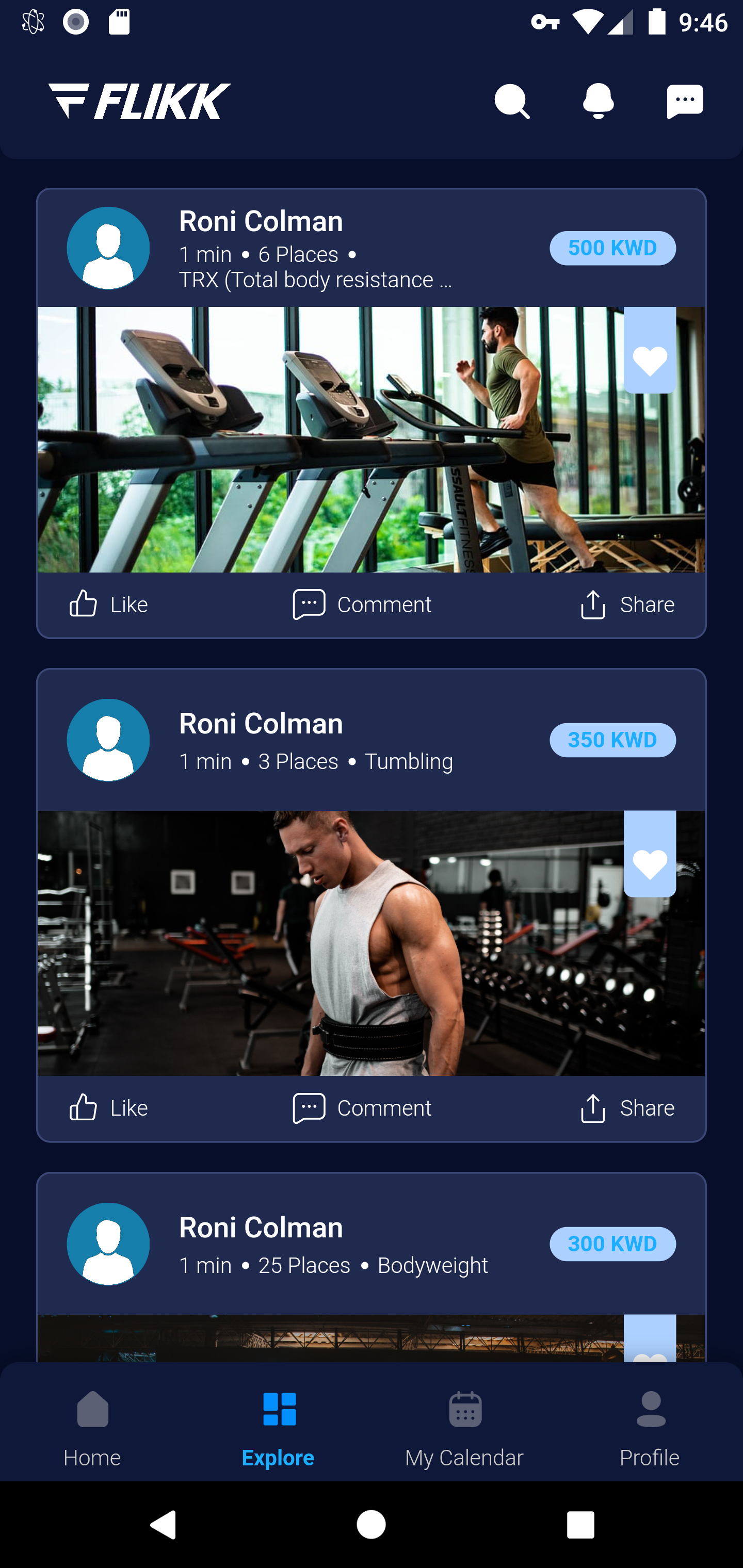Image resolution: width=743 pixels, height=1568 pixels.
Task: Open the messages chat icon
Action: pyautogui.click(x=685, y=101)
